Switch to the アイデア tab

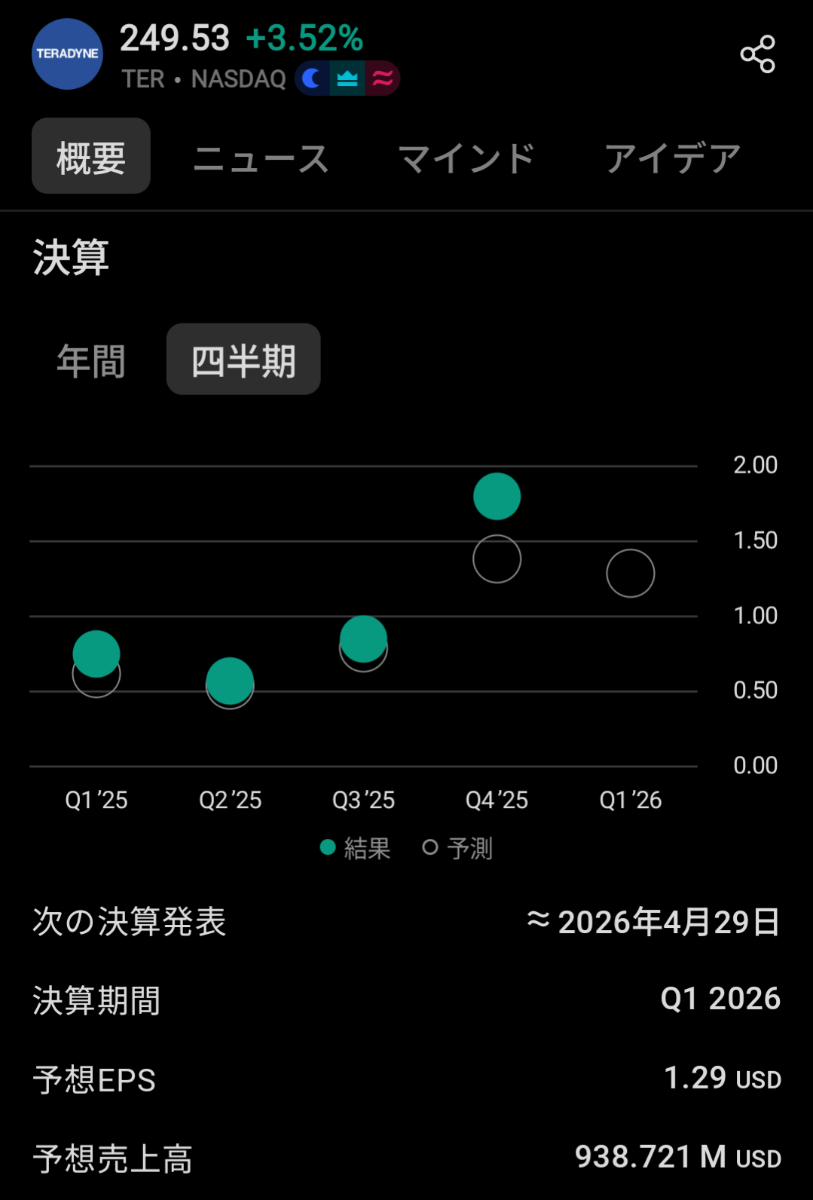coord(670,156)
